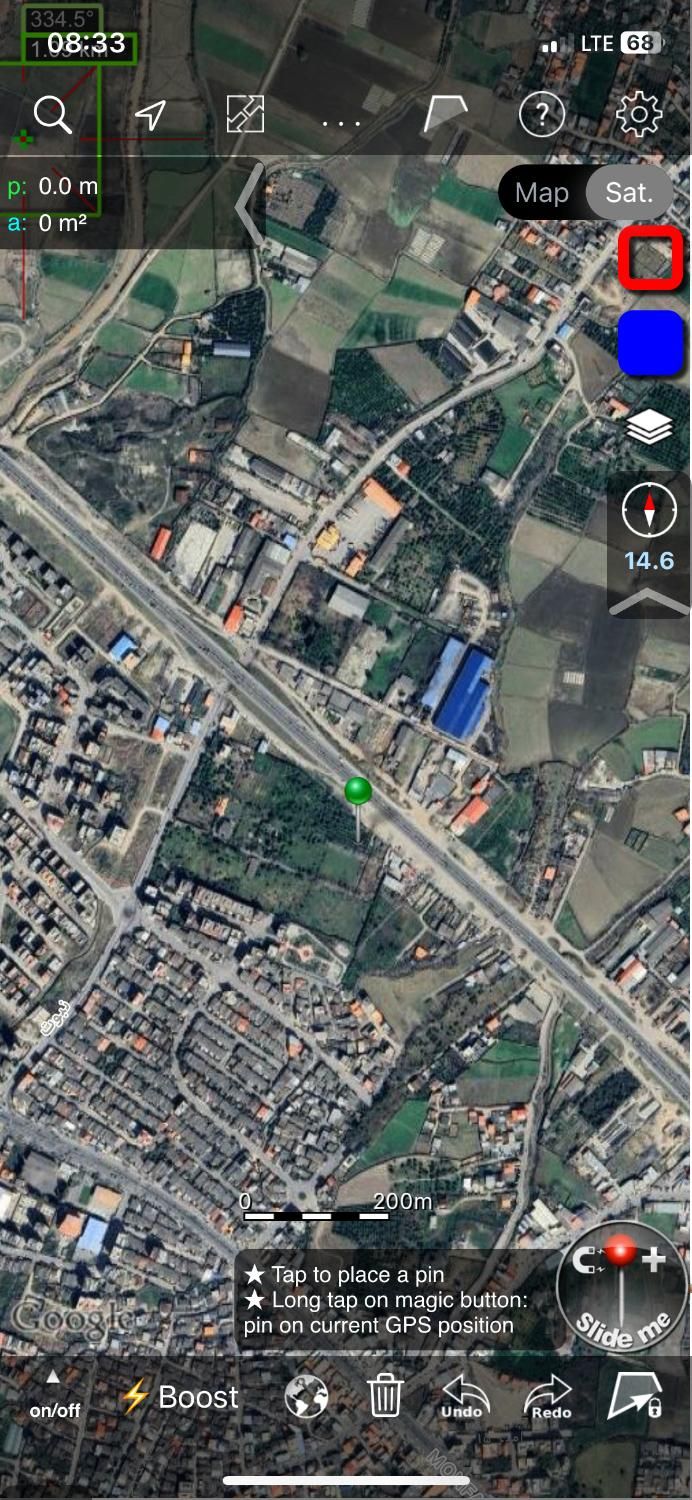Tap the compass to reset orientation
Image resolution: width=692 pixels, height=1500 pixels.
[648, 511]
